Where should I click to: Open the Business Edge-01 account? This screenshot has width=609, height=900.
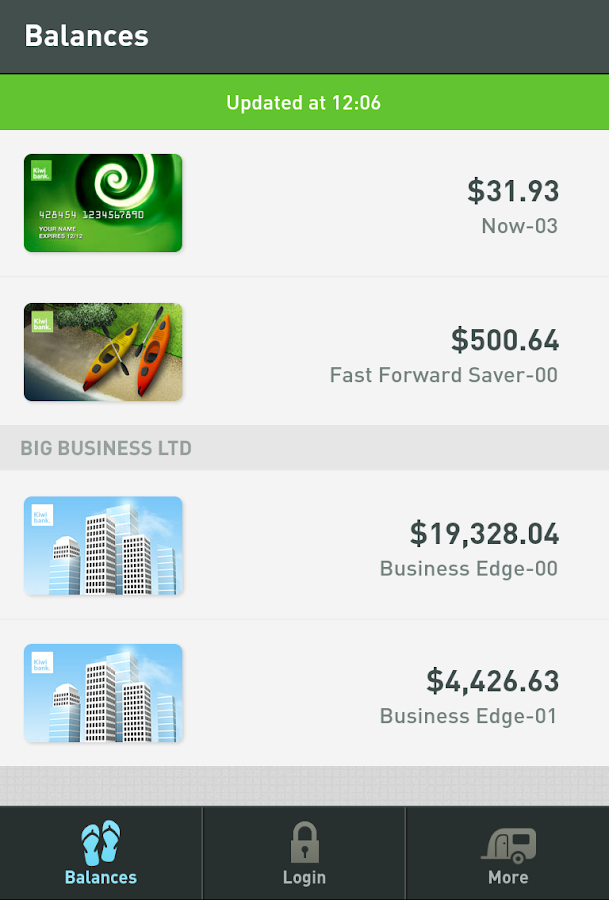point(304,692)
